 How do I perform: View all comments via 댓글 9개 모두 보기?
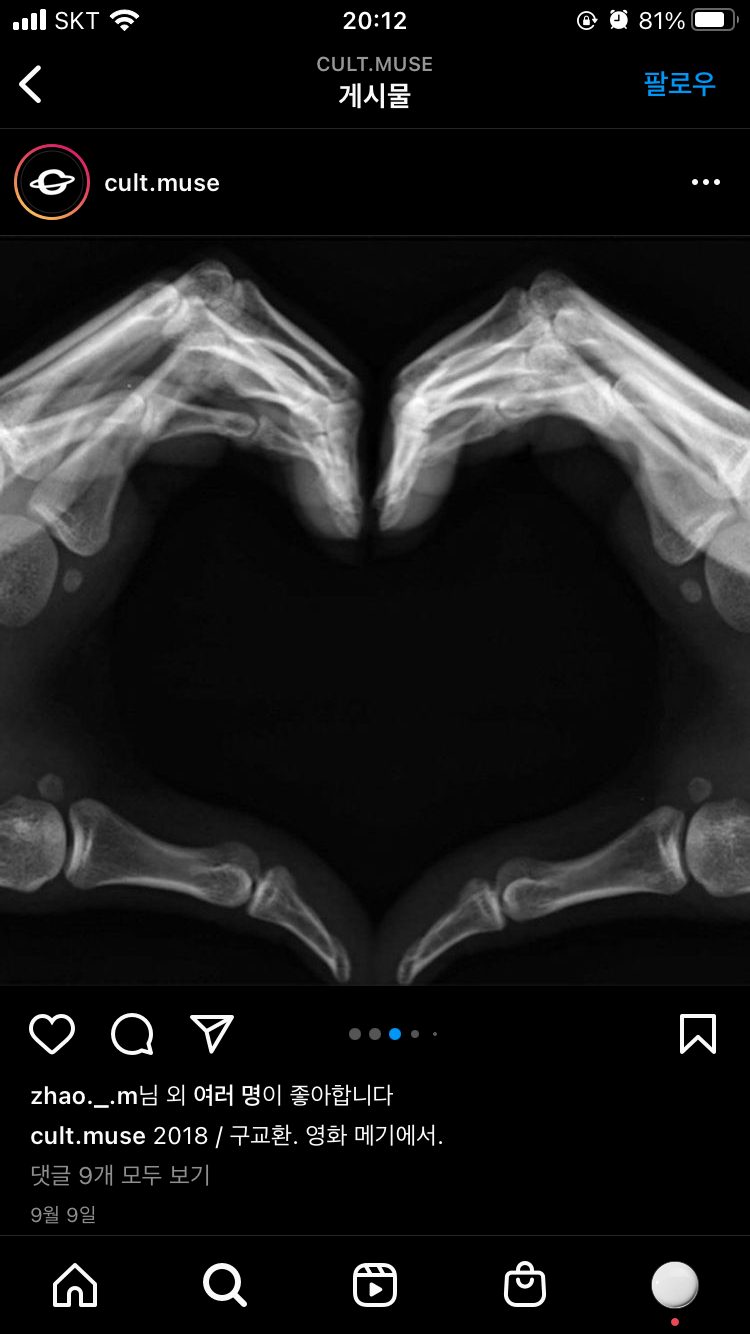pos(120,1175)
